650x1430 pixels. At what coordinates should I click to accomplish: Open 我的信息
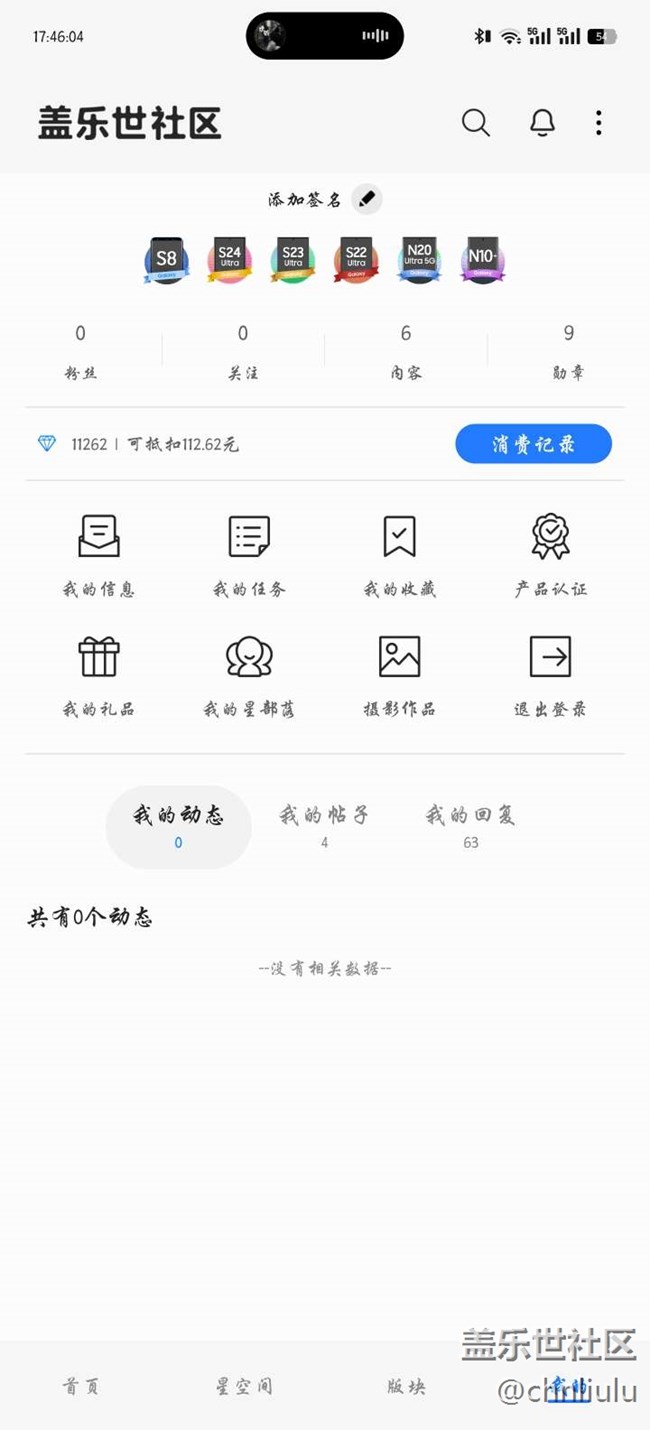click(x=99, y=555)
